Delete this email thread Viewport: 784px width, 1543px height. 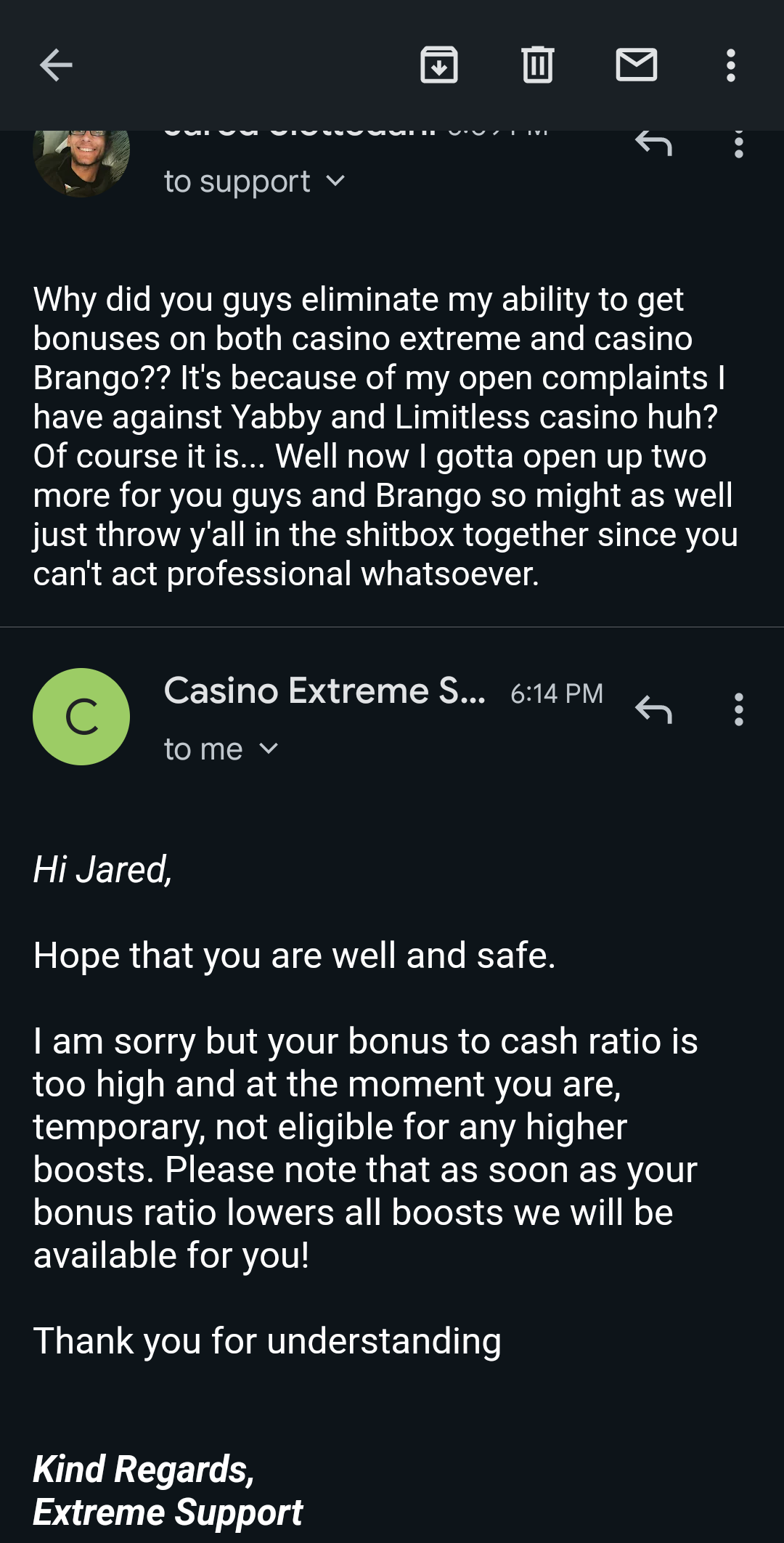coord(537,65)
